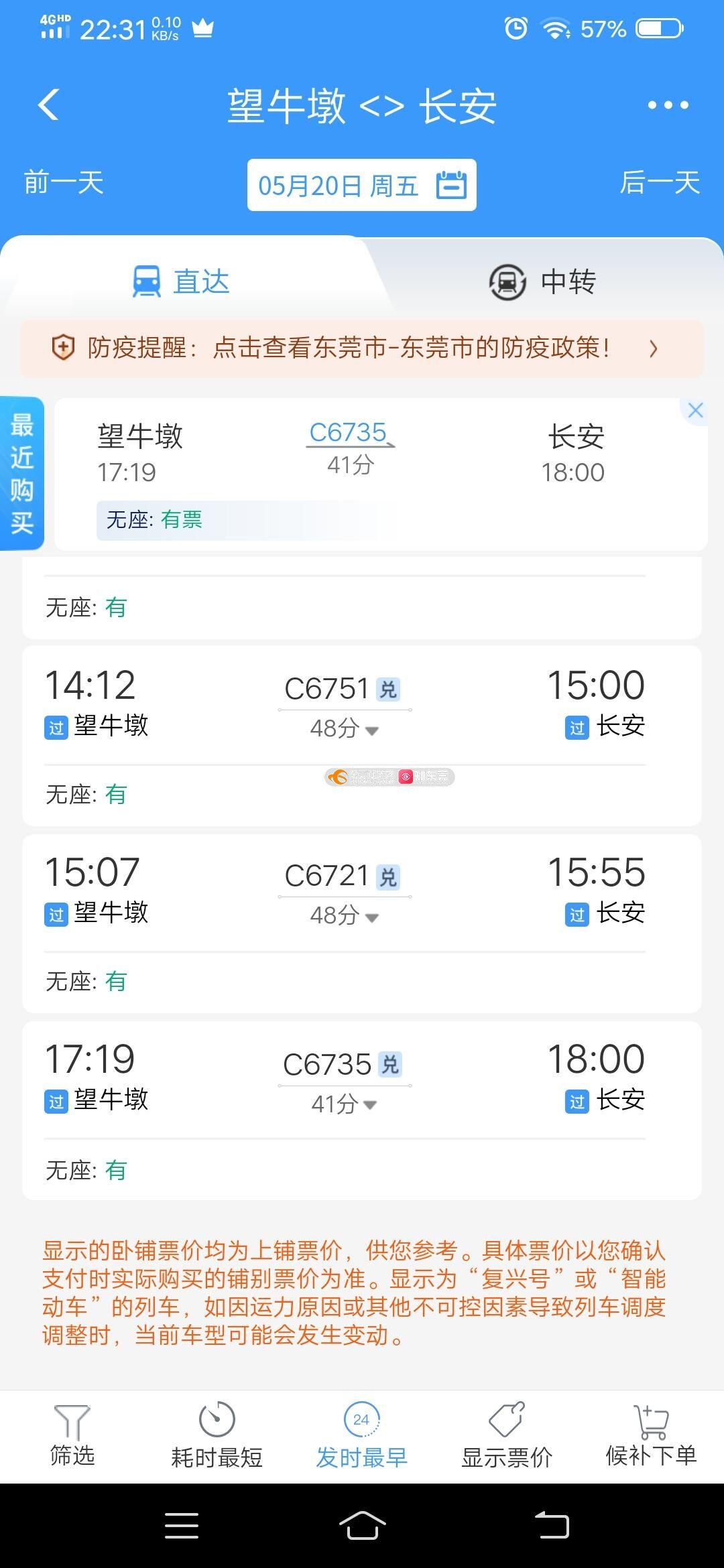The image size is (724, 1568).
Task: Select the 直达 direct tab
Action: pyautogui.click(x=182, y=281)
